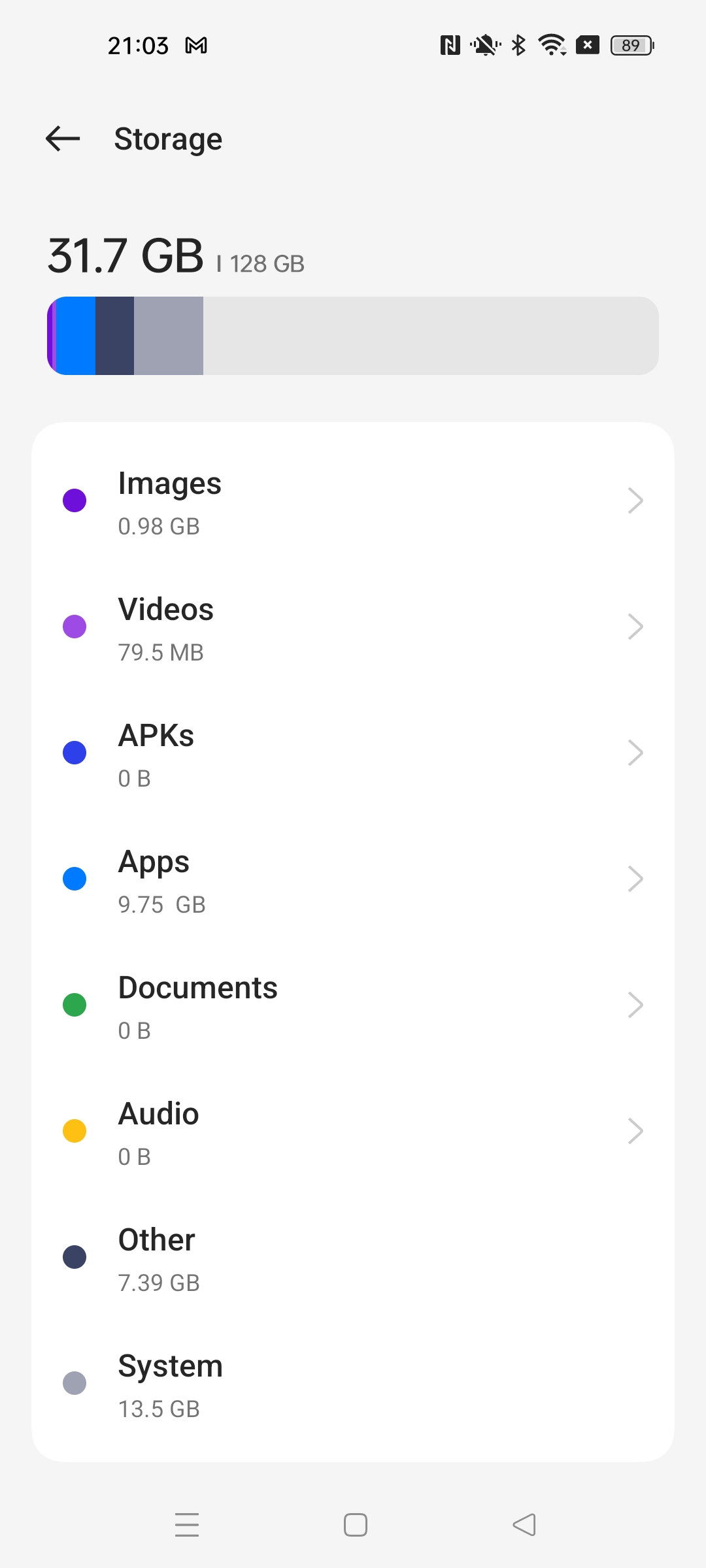Open the APKs storage category
The width and height of the screenshot is (706, 1568).
click(x=353, y=753)
